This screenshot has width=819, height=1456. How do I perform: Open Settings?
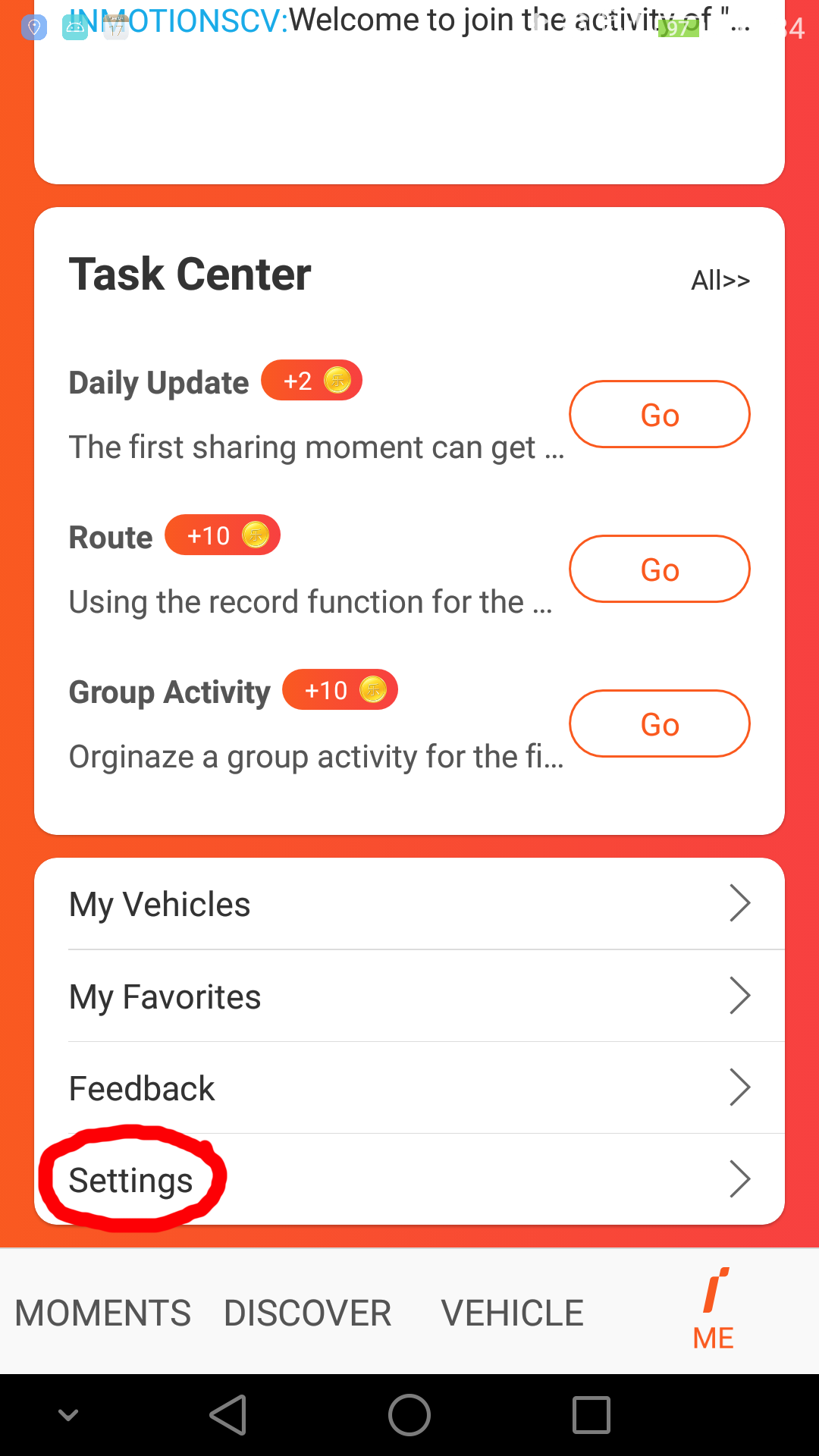click(x=409, y=1179)
